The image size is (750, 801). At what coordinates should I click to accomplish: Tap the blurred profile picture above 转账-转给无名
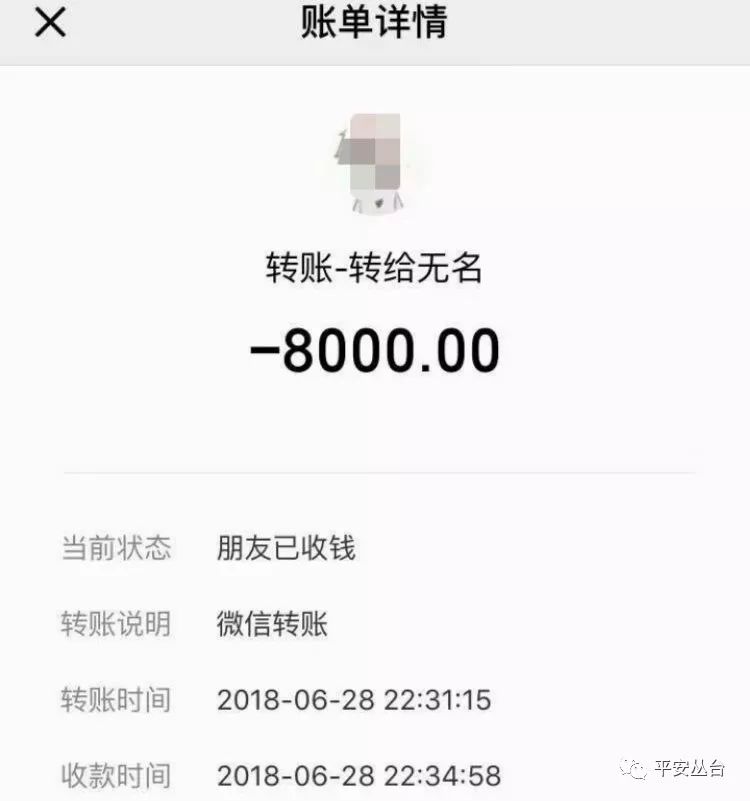375,165
